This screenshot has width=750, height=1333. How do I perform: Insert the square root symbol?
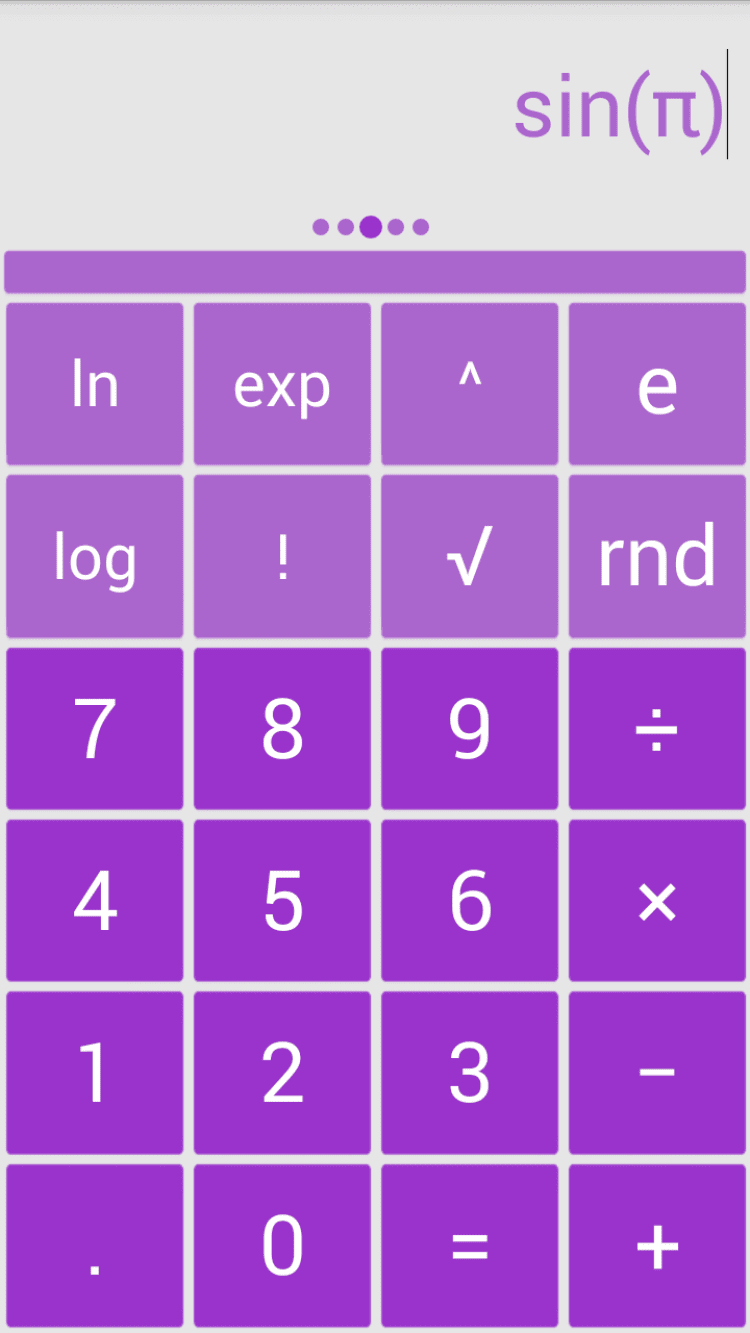469,556
